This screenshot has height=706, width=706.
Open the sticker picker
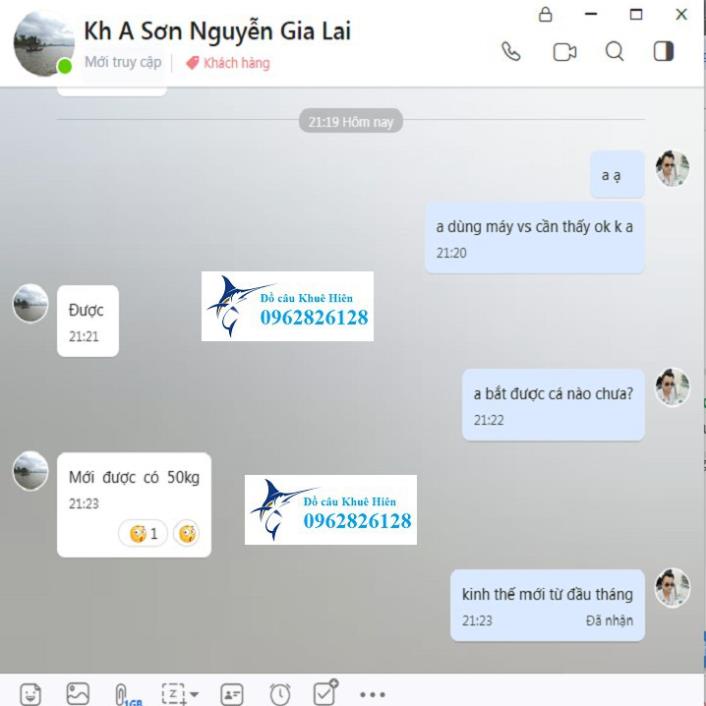[31, 693]
